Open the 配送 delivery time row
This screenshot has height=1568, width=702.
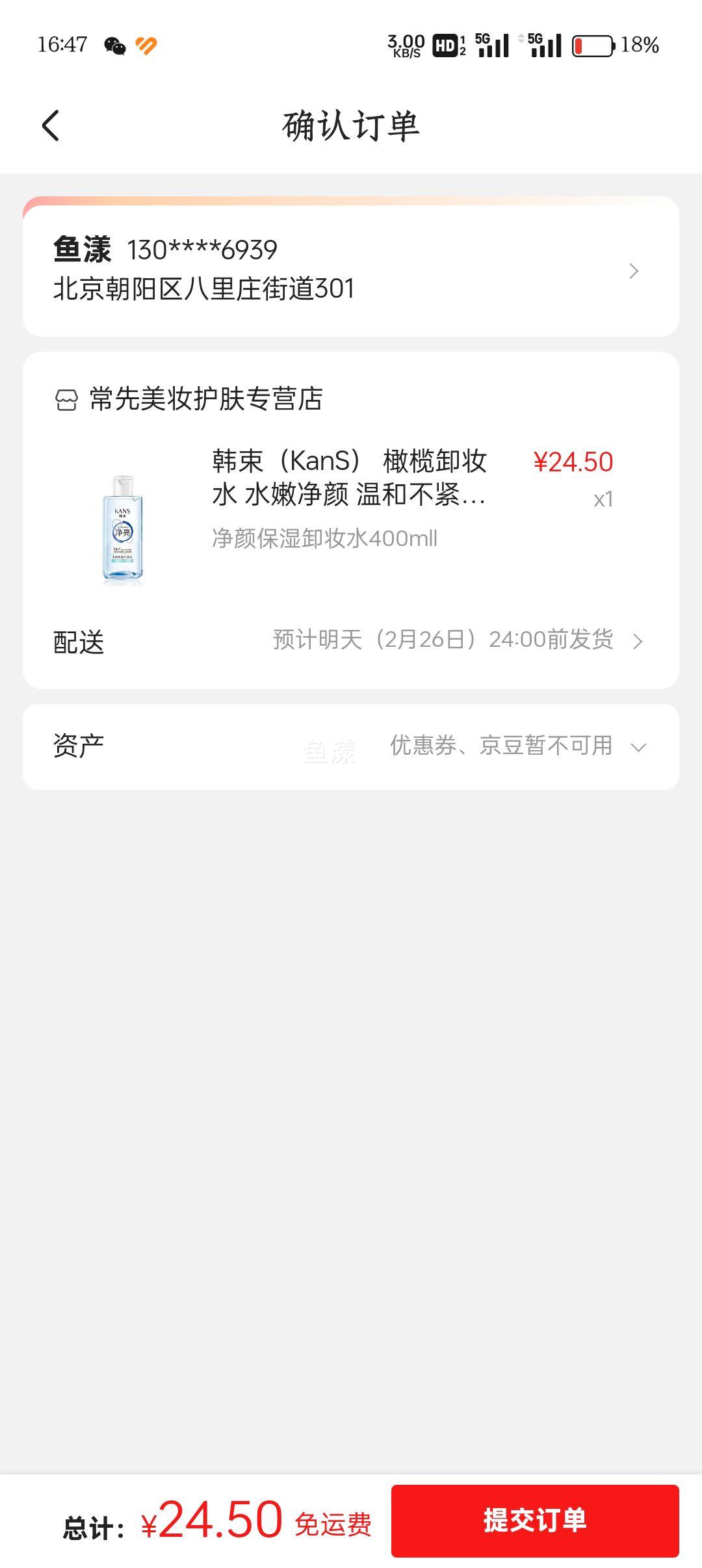pos(351,641)
